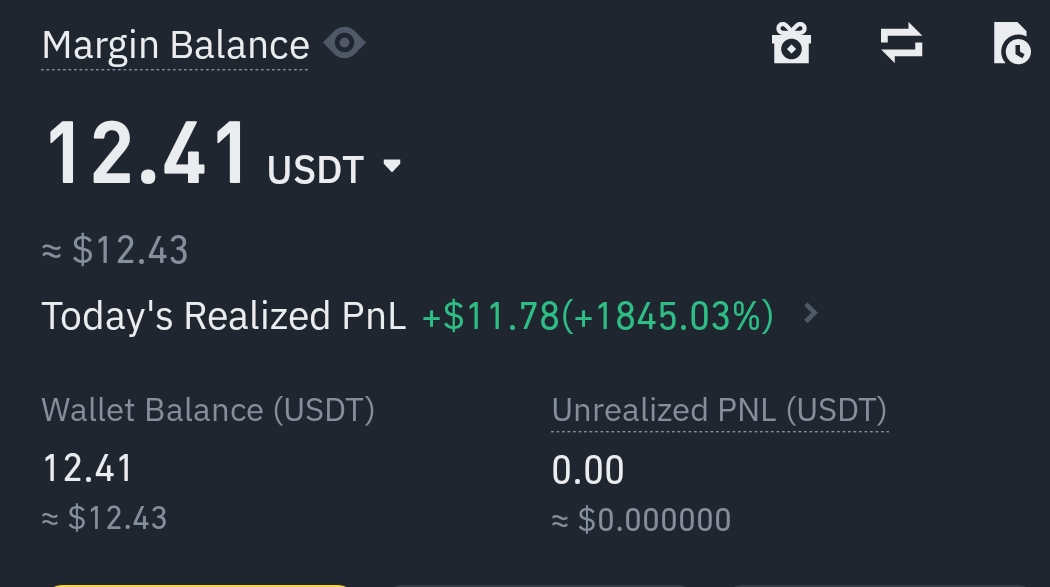The width and height of the screenshot is (1050, 587).
Task: Show the Unrealized PNL (USDT) explanation
Action: point(719,411)
